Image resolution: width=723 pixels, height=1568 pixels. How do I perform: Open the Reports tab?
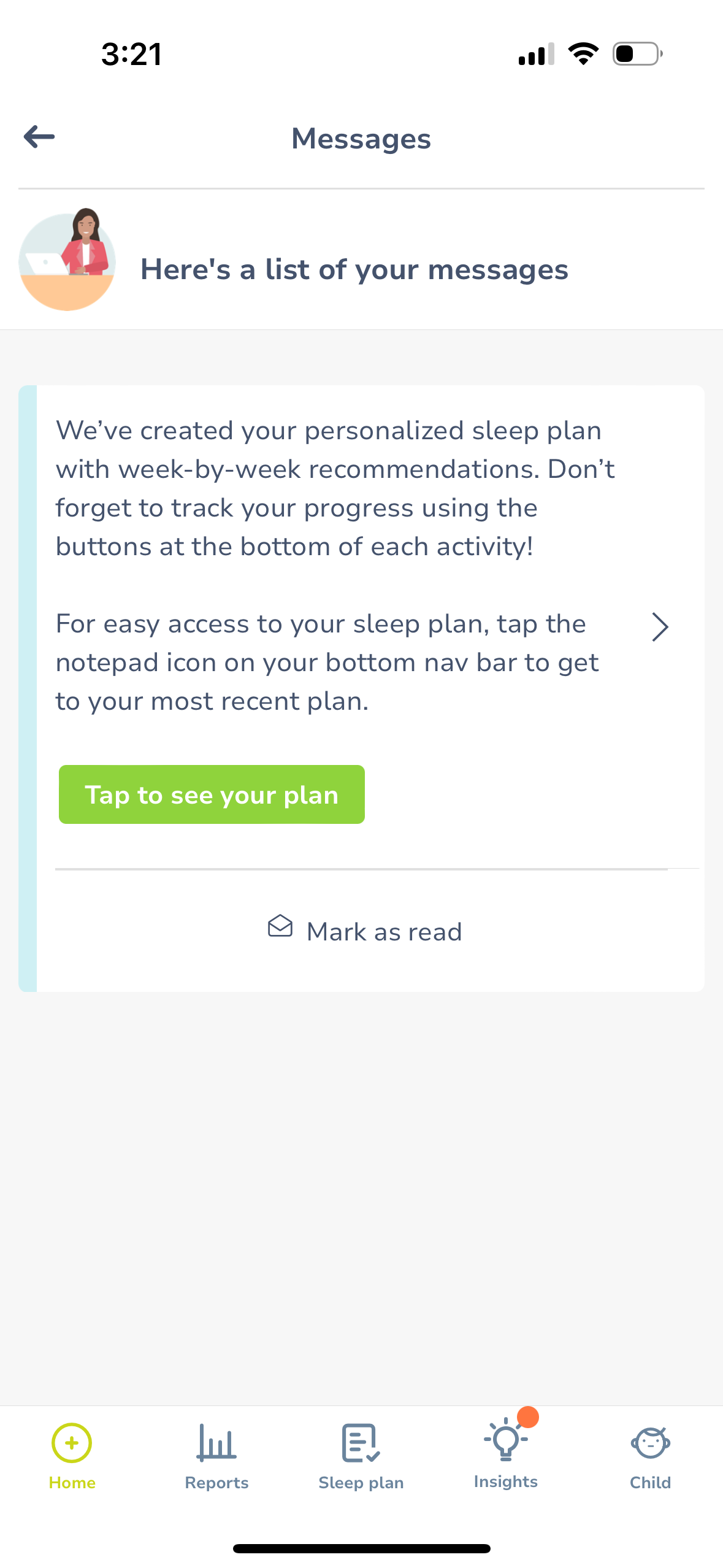(x=216, y=1456)
